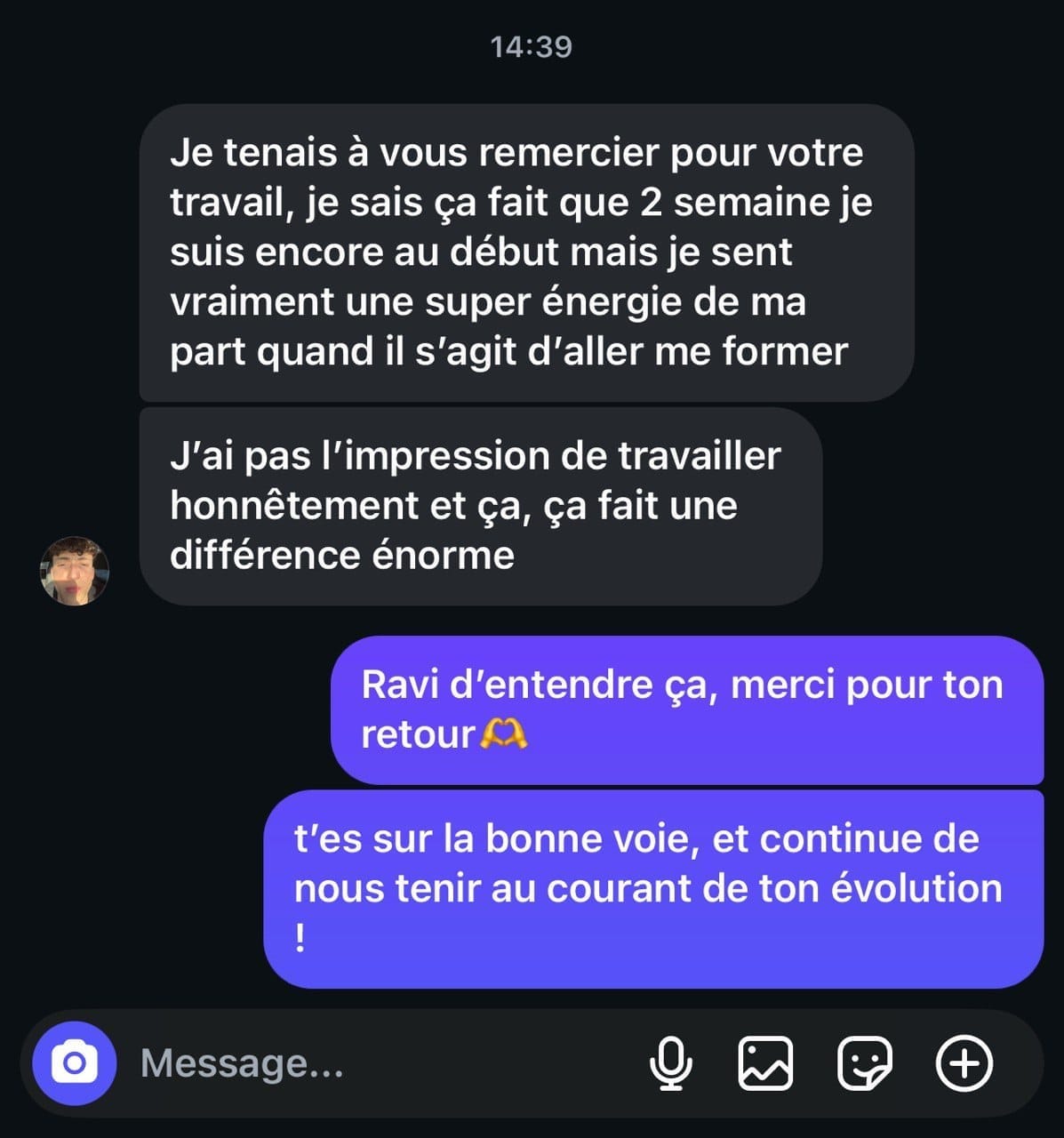Open the photo gallery picker
This screenshot has width=1064, height=1138.
pos(765,1063)
